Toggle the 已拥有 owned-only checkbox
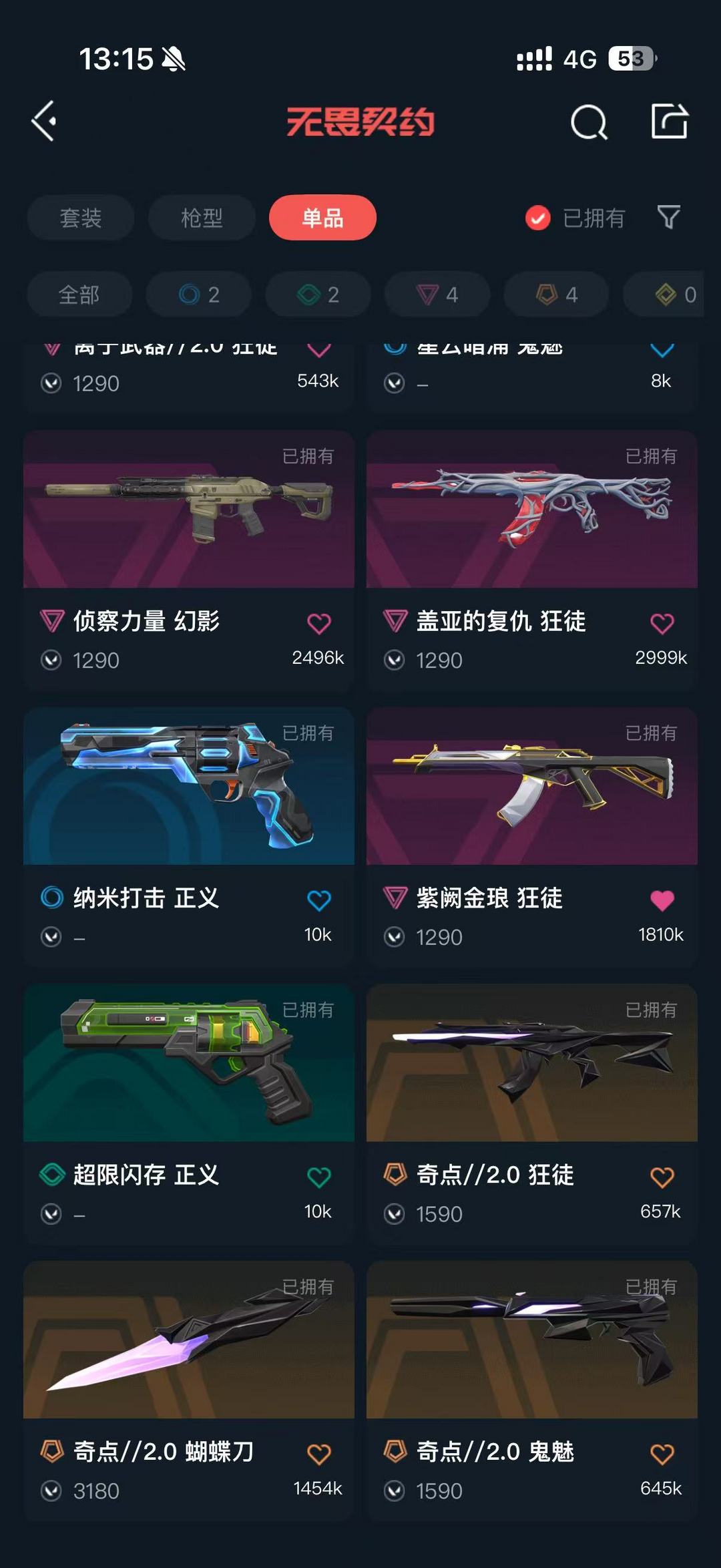Image resolution: width=721 pixels, height=1568 pixels. 538,218
